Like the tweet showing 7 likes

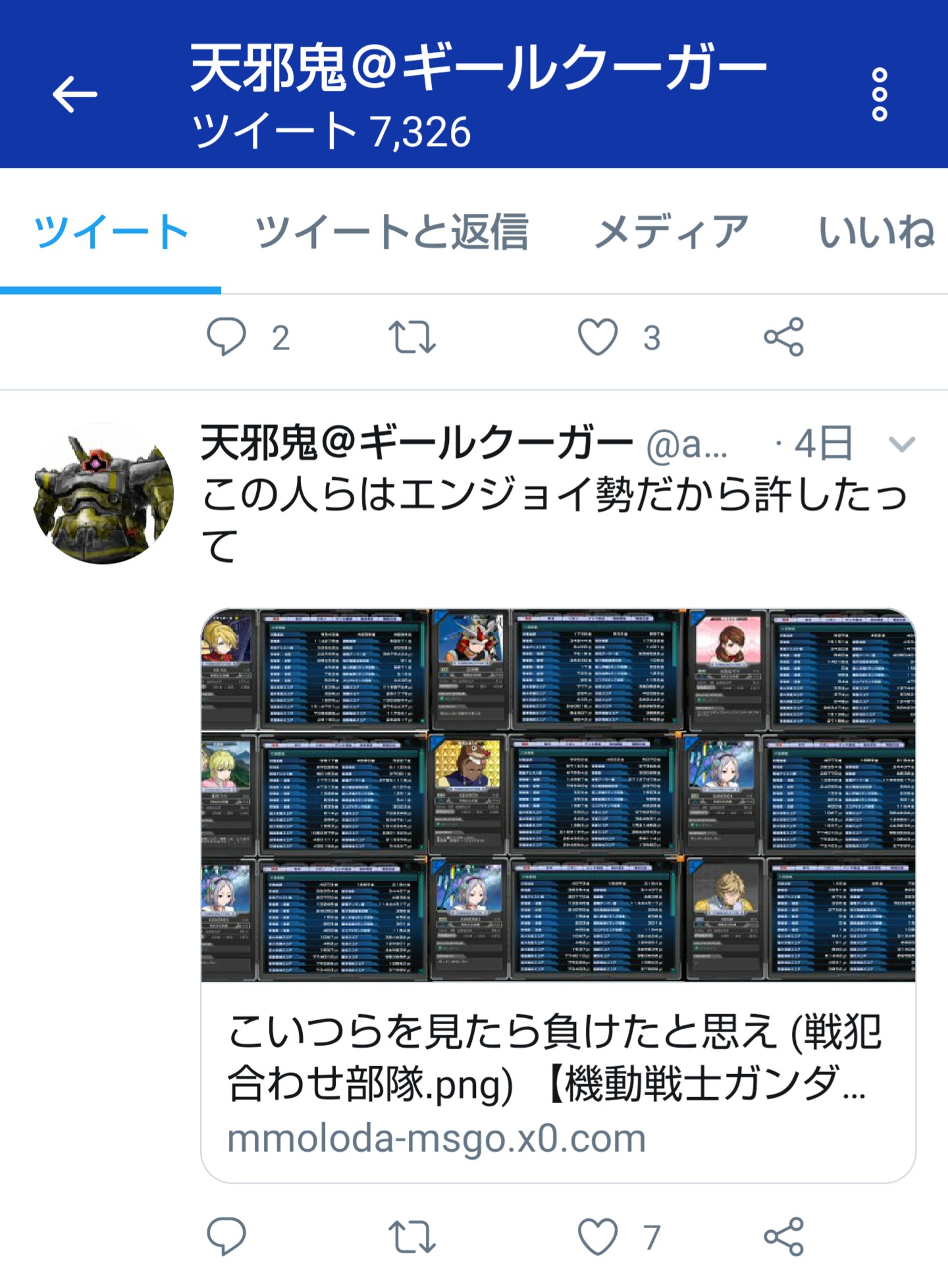pos(598,1237)
